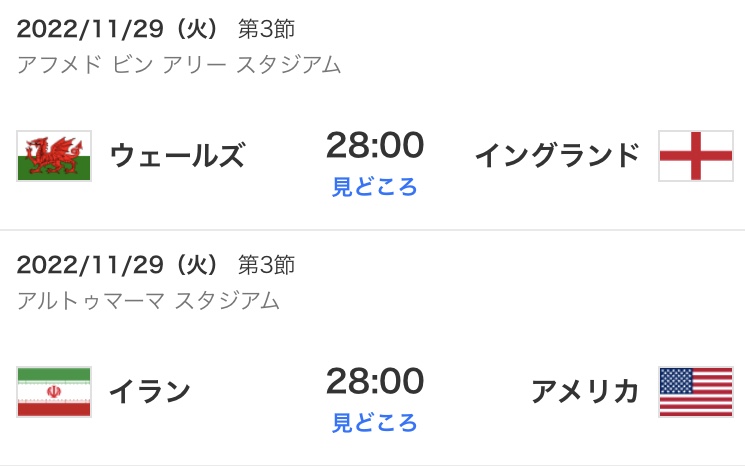
Task: Open 見どころ link for Wales vs England
Action: coord(374,187)
